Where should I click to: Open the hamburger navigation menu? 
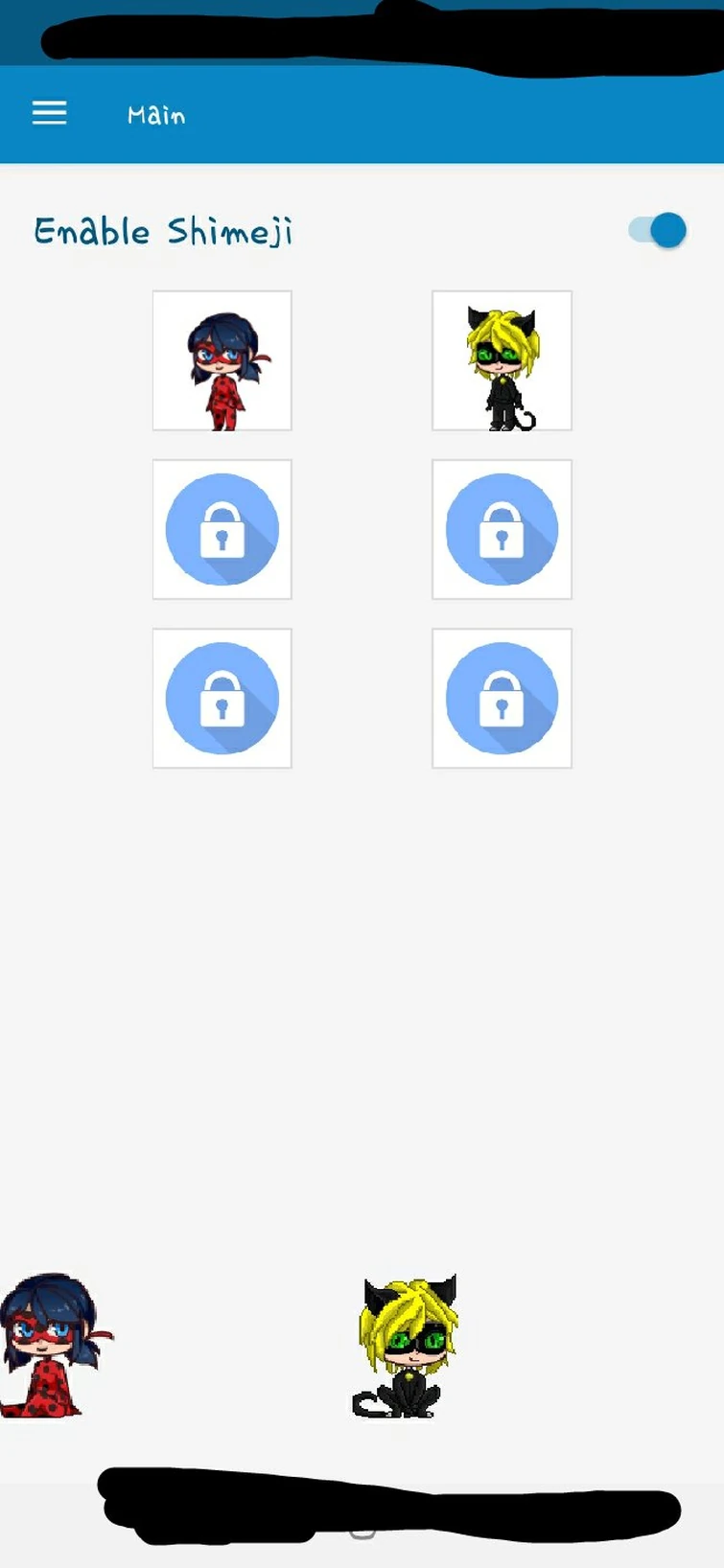49,113
